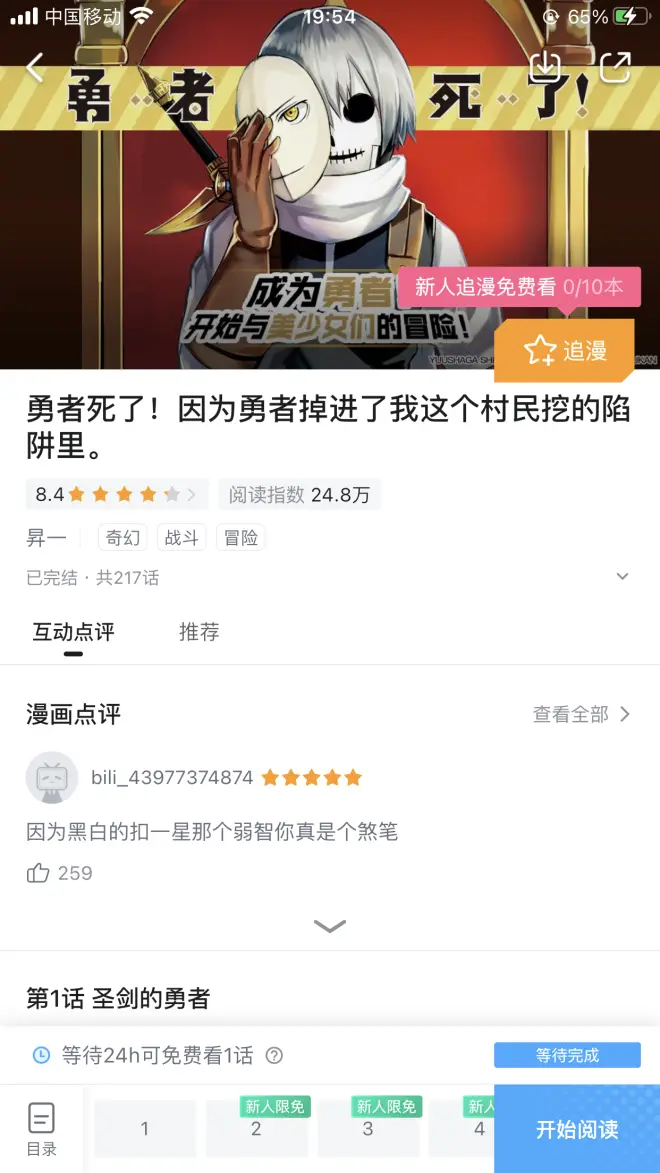Viewport: 660px width, 1173px height.
Task: Open chapter 3 marked 新人限免
Action: tap(368, 1129)
